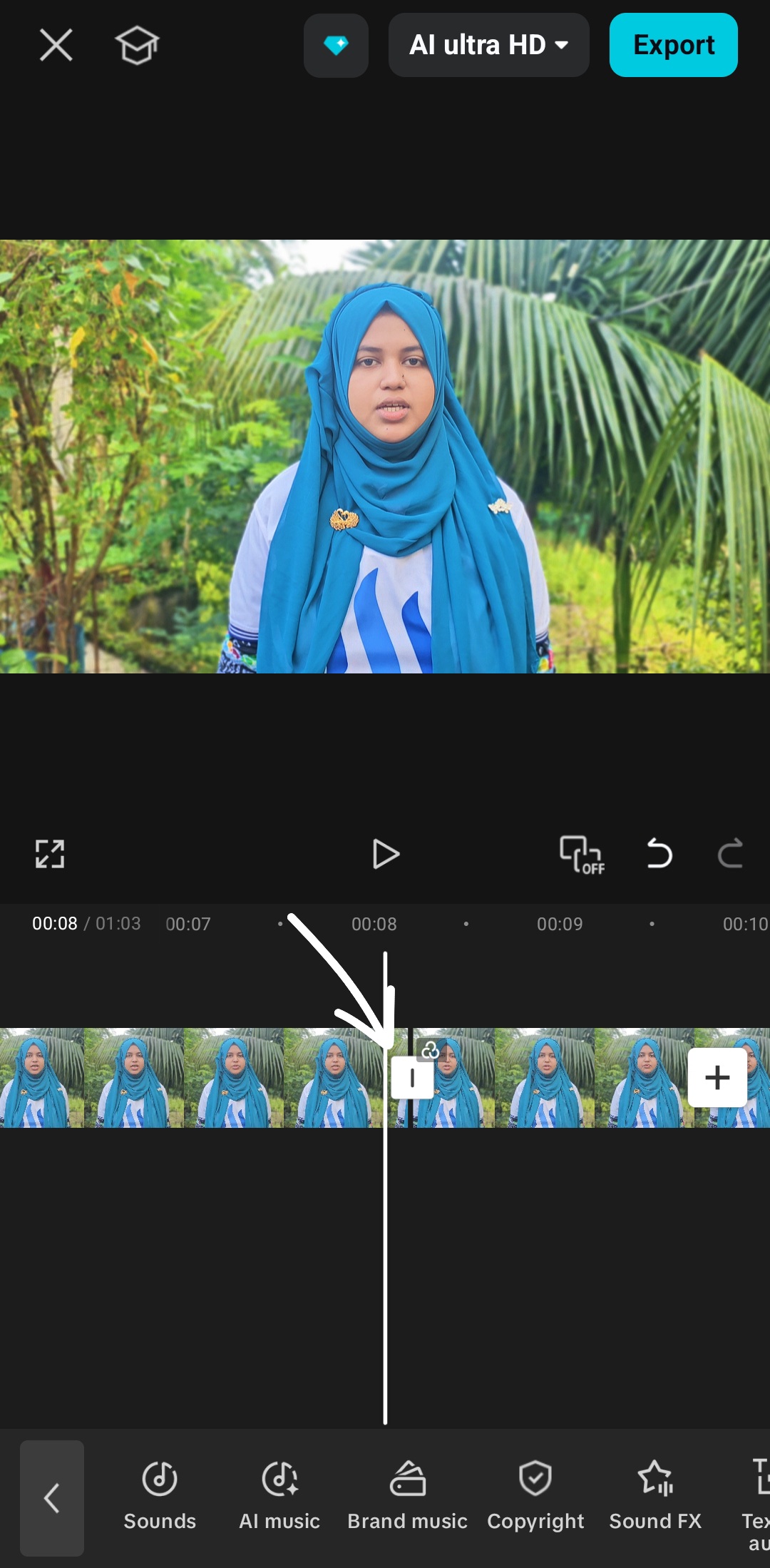Screen dimensions: 770x1568
Task: Open AI music
Action: (x=279, y=1496)
